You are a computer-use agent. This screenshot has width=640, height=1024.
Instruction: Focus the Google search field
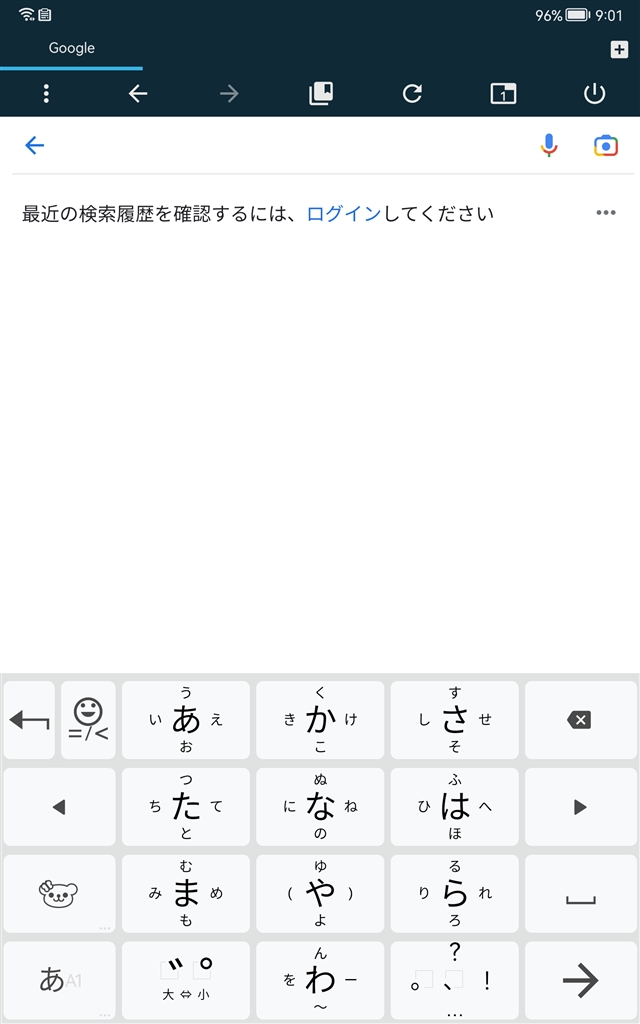290,146
